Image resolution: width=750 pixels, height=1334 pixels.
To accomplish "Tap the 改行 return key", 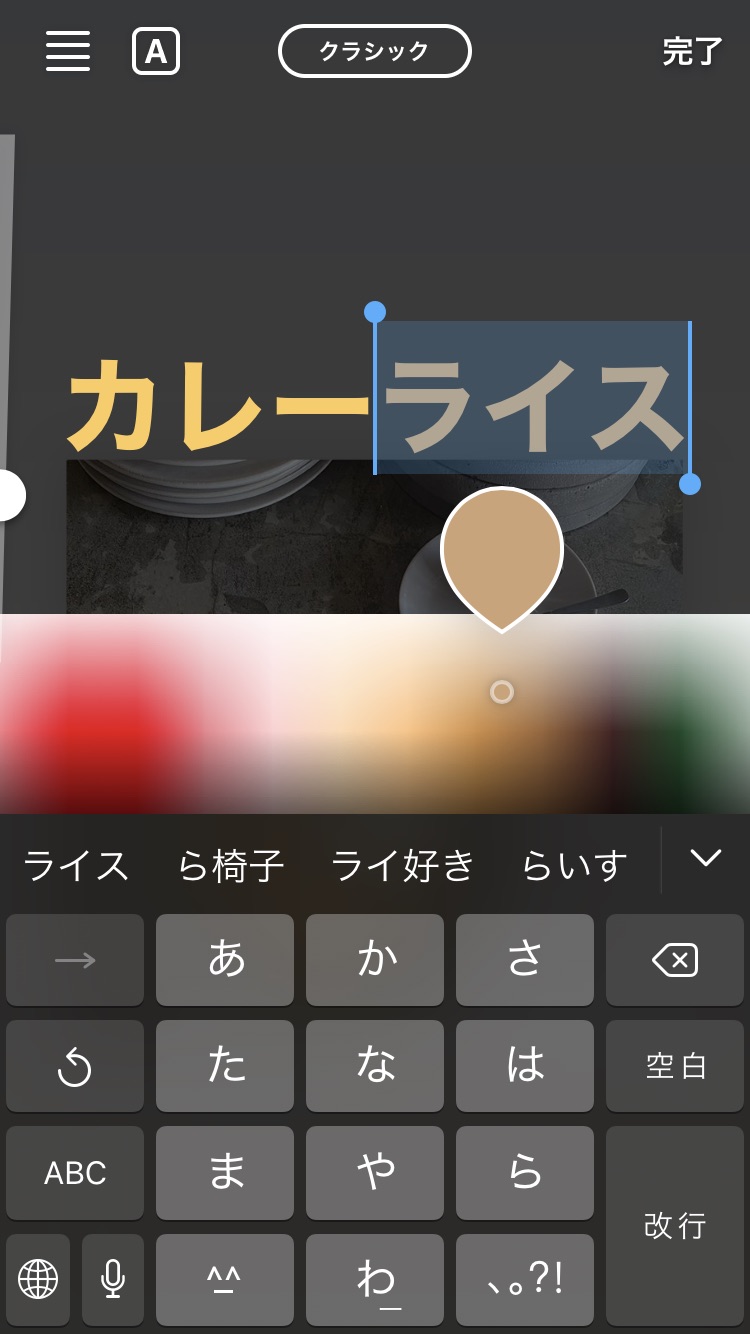I will pos(675,1225).
